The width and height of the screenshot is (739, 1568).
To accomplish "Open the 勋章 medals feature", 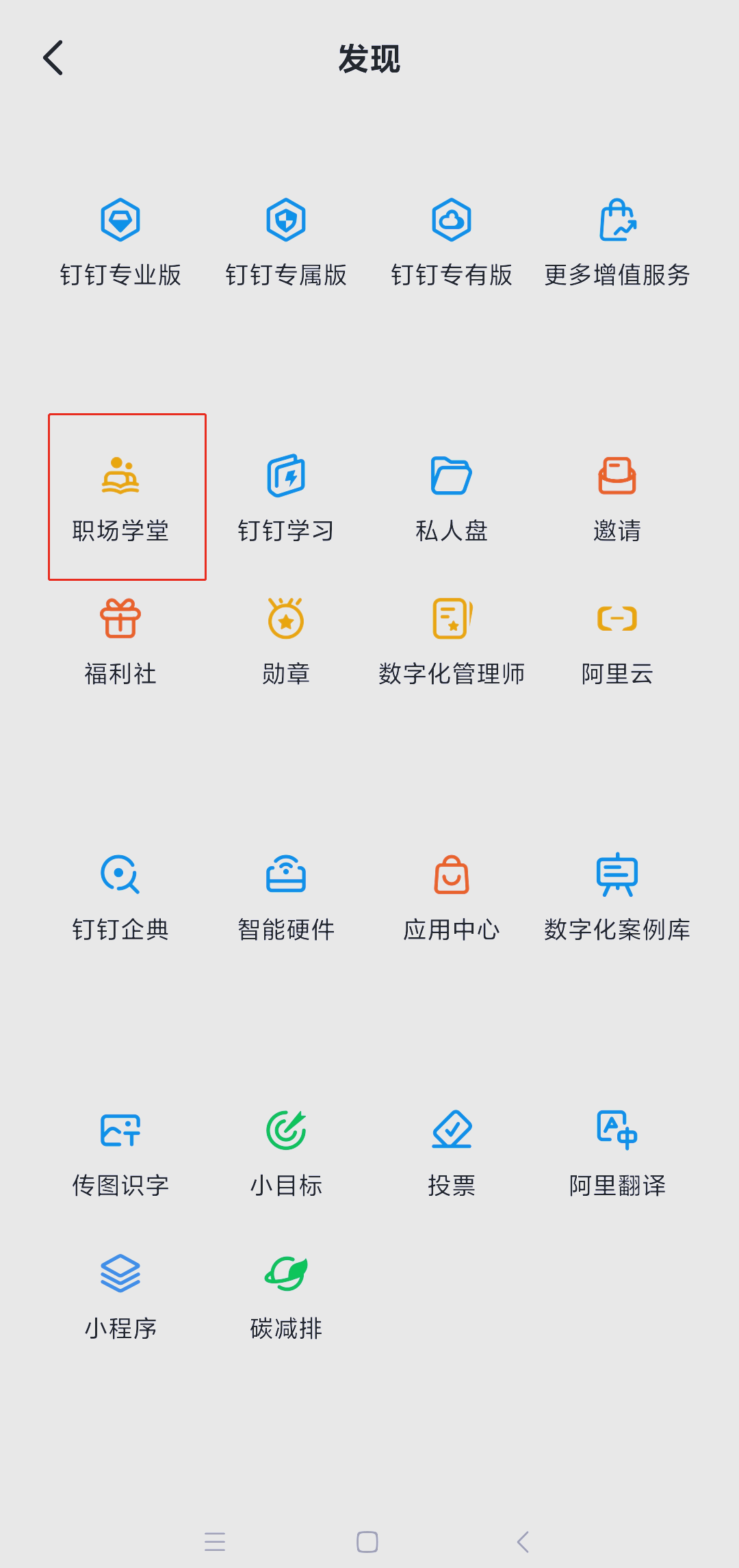I will tap(286, 636).
